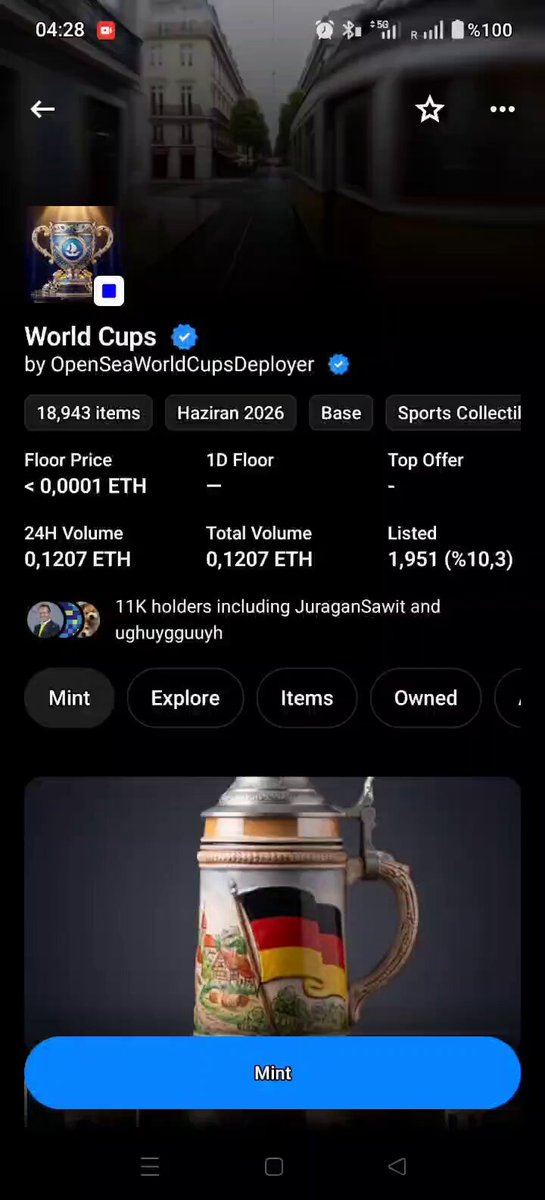
Task: Switch to the Owned tab
Action: [425, 698]
